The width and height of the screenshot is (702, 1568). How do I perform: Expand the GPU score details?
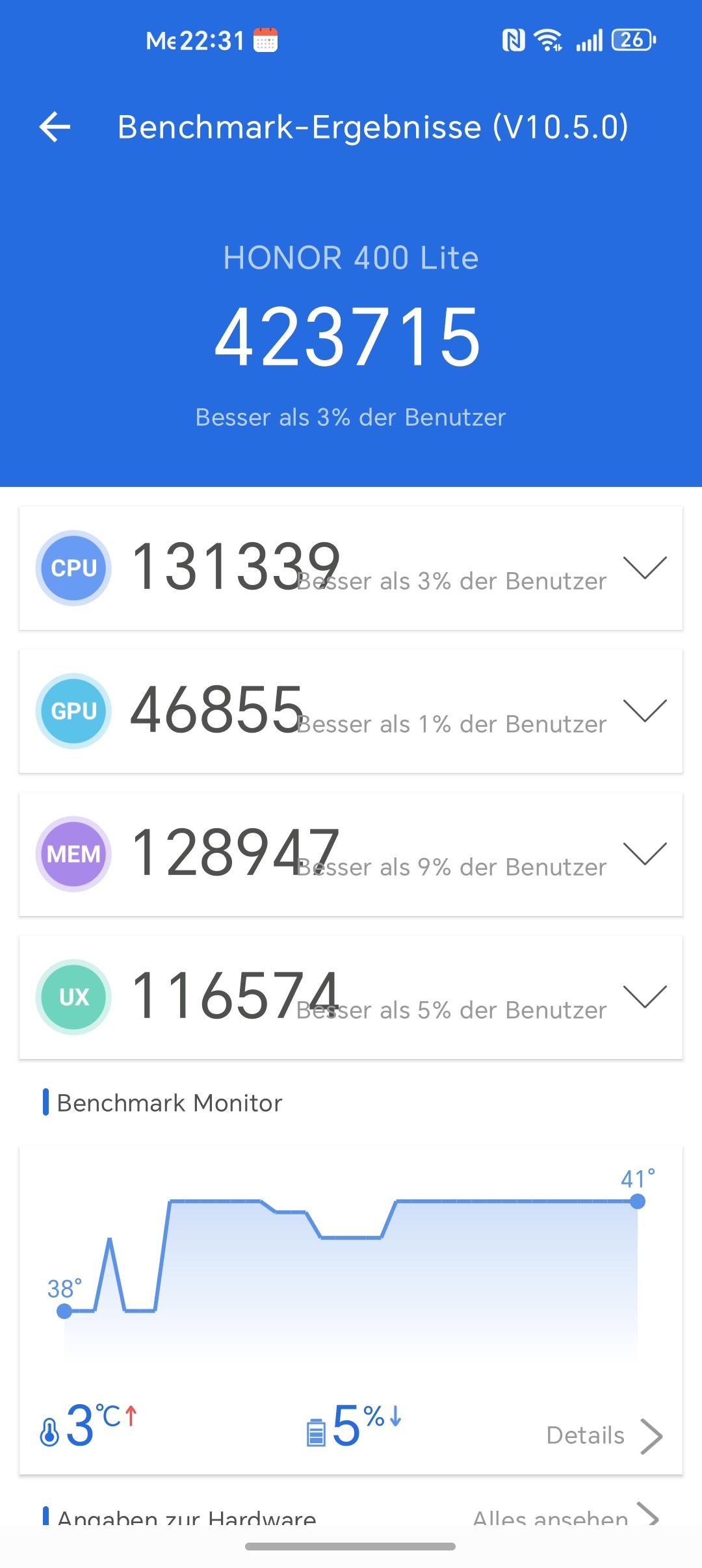[x=645, y=711]
